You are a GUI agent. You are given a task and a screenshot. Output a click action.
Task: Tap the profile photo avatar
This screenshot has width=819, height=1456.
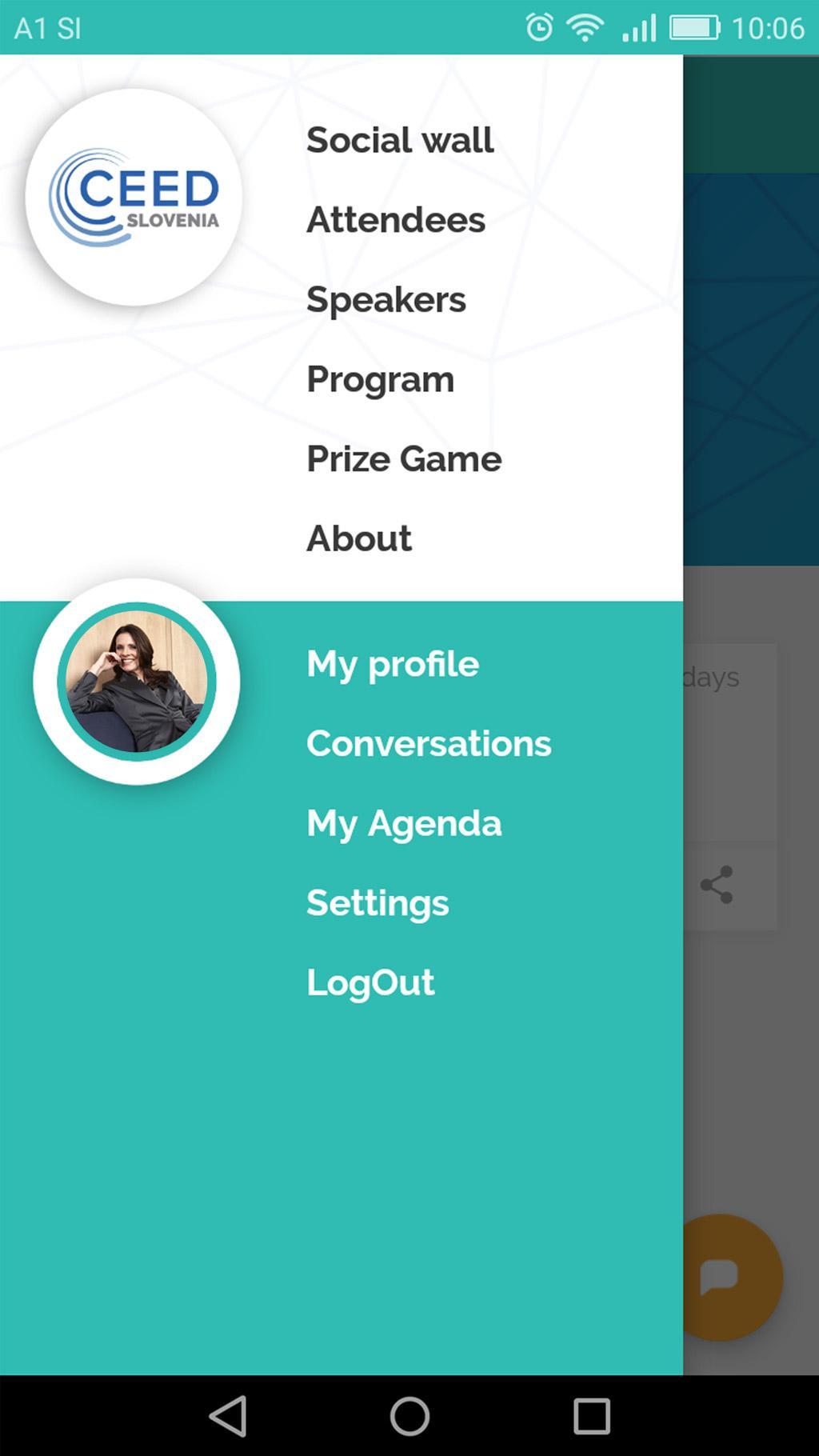[x=137, y=682]
